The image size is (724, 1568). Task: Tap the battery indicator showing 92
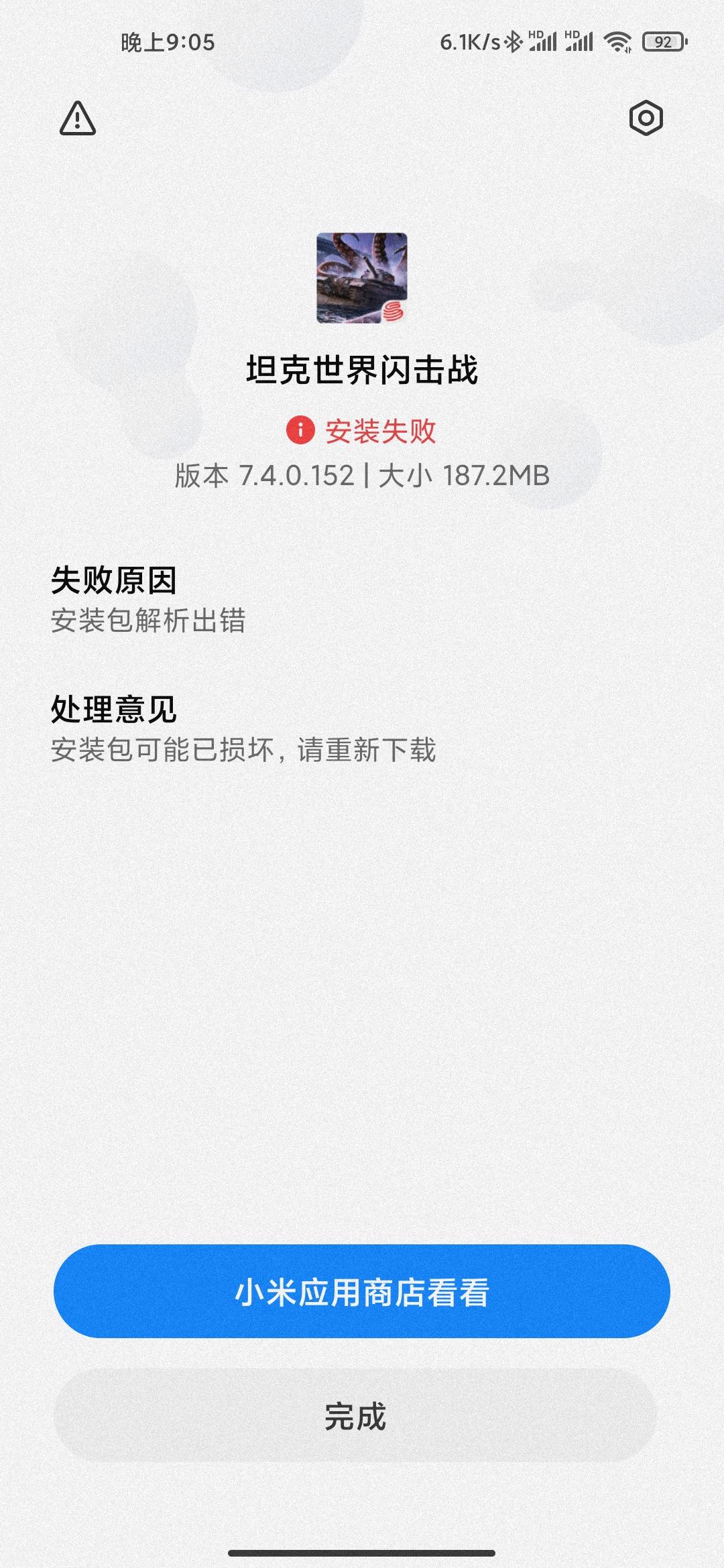663,42
